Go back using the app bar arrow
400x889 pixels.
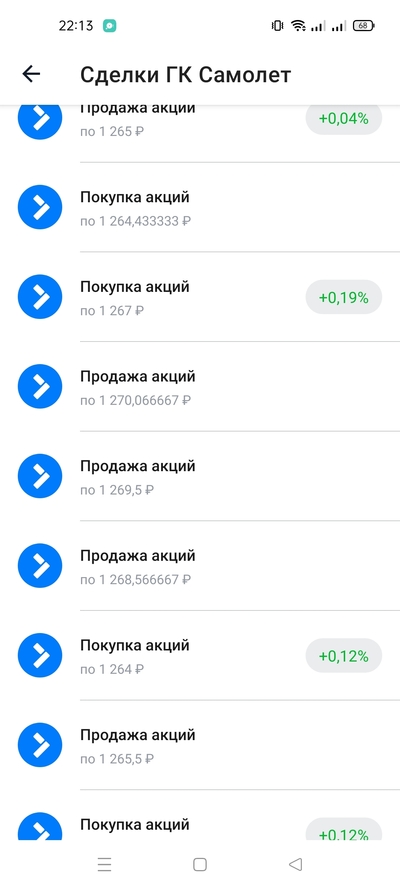(x=31, y=74)
